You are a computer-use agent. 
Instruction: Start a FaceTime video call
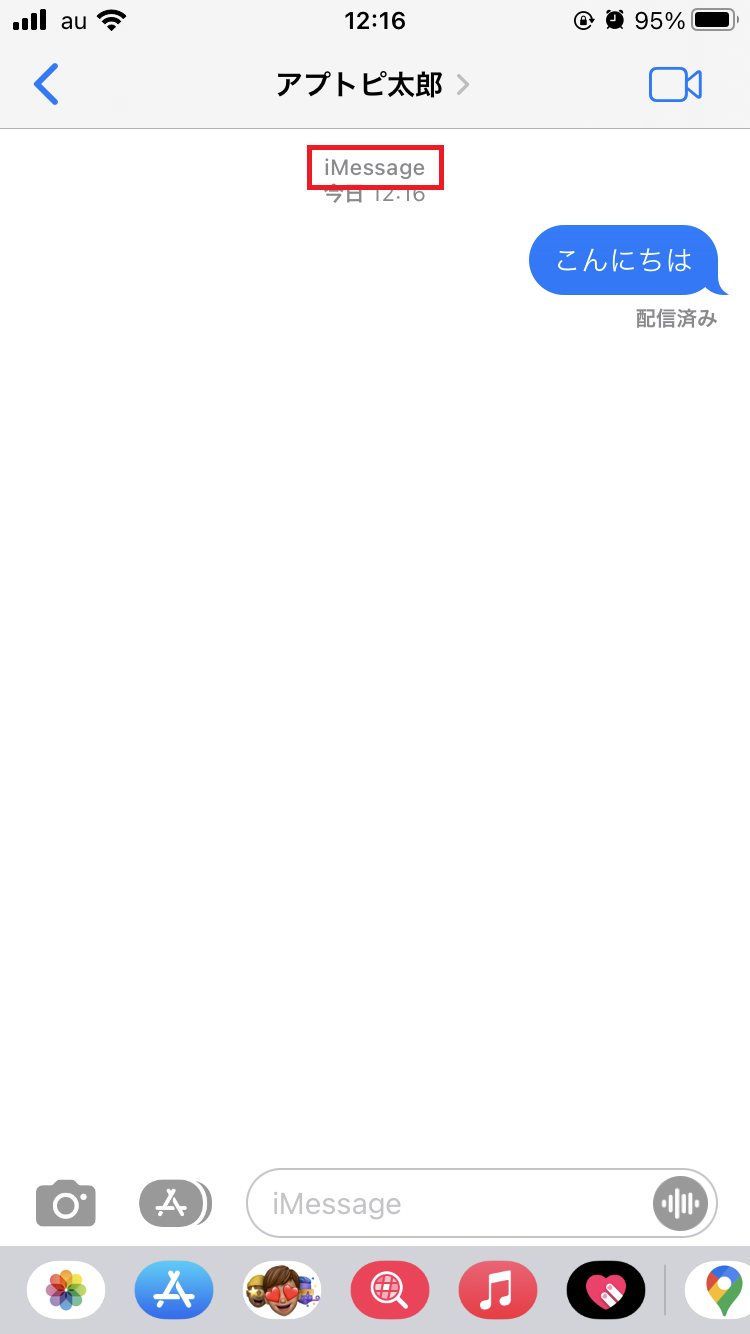click(x=675, y=84)
